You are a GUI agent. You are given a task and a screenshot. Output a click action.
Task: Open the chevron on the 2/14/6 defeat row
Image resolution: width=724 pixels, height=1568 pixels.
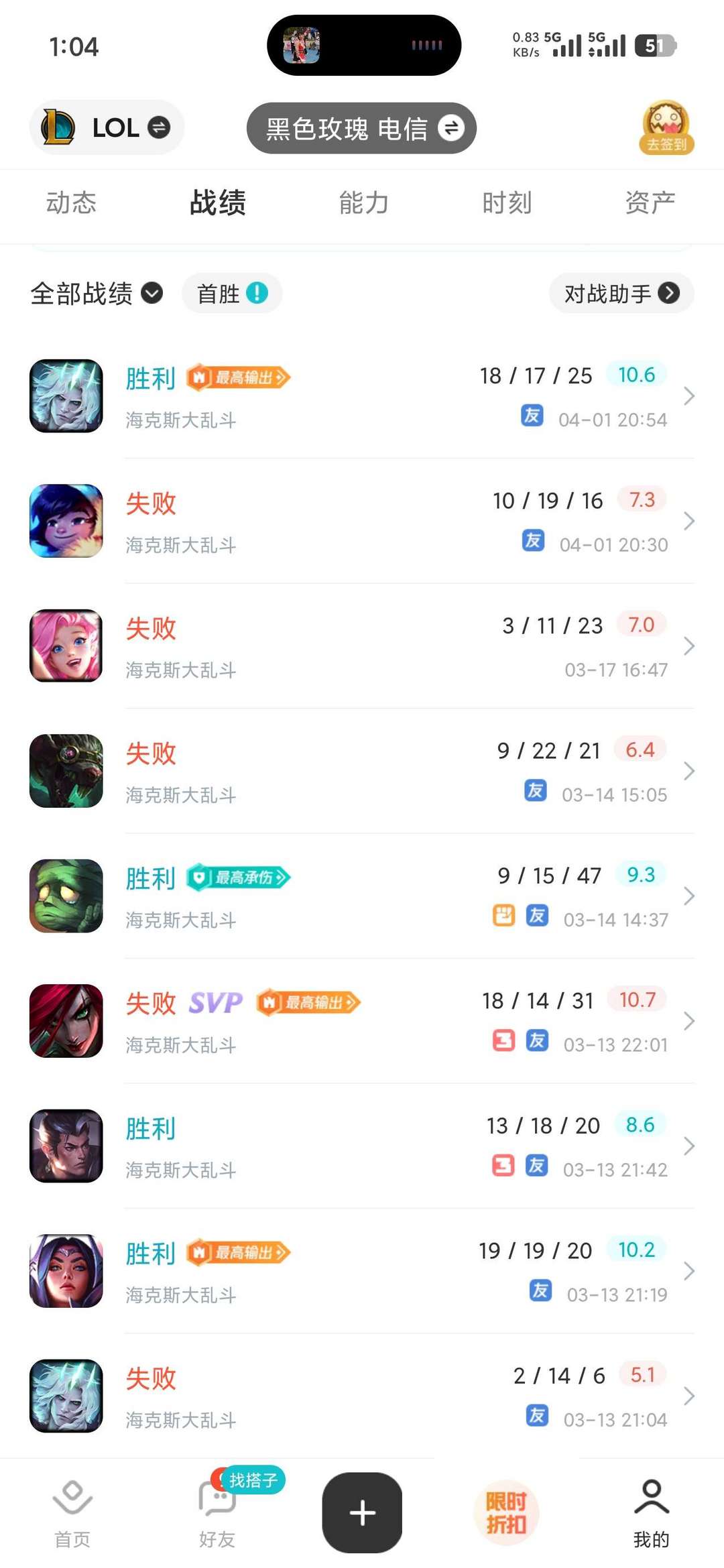click(689, 1396)
